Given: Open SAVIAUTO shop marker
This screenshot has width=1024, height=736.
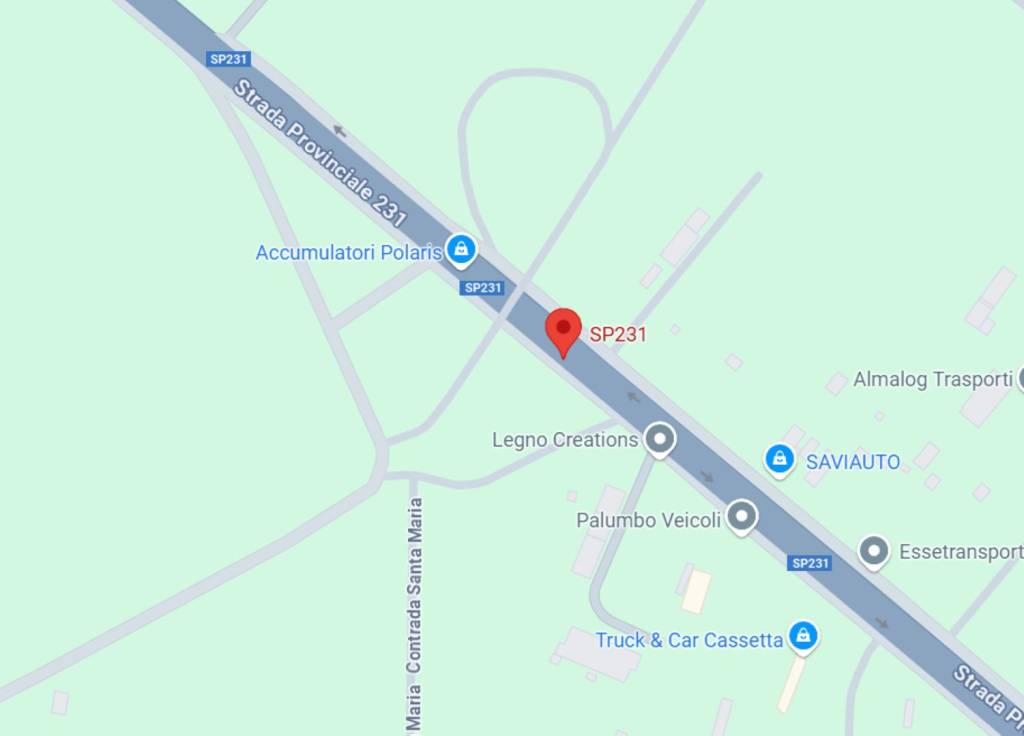Looking at the screenshot, I should pos(779,460).
